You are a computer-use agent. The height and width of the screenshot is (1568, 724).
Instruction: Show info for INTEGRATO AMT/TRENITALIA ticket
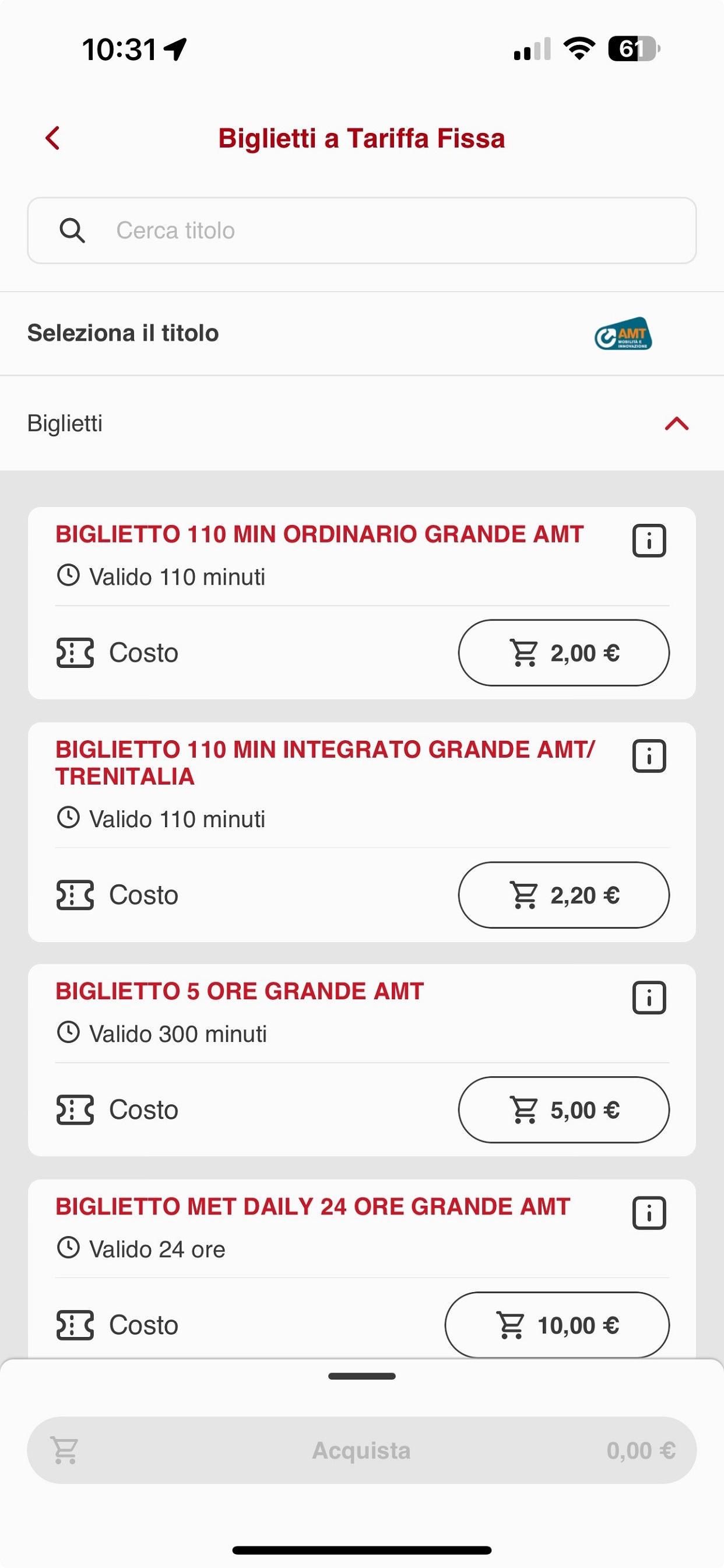649,757
